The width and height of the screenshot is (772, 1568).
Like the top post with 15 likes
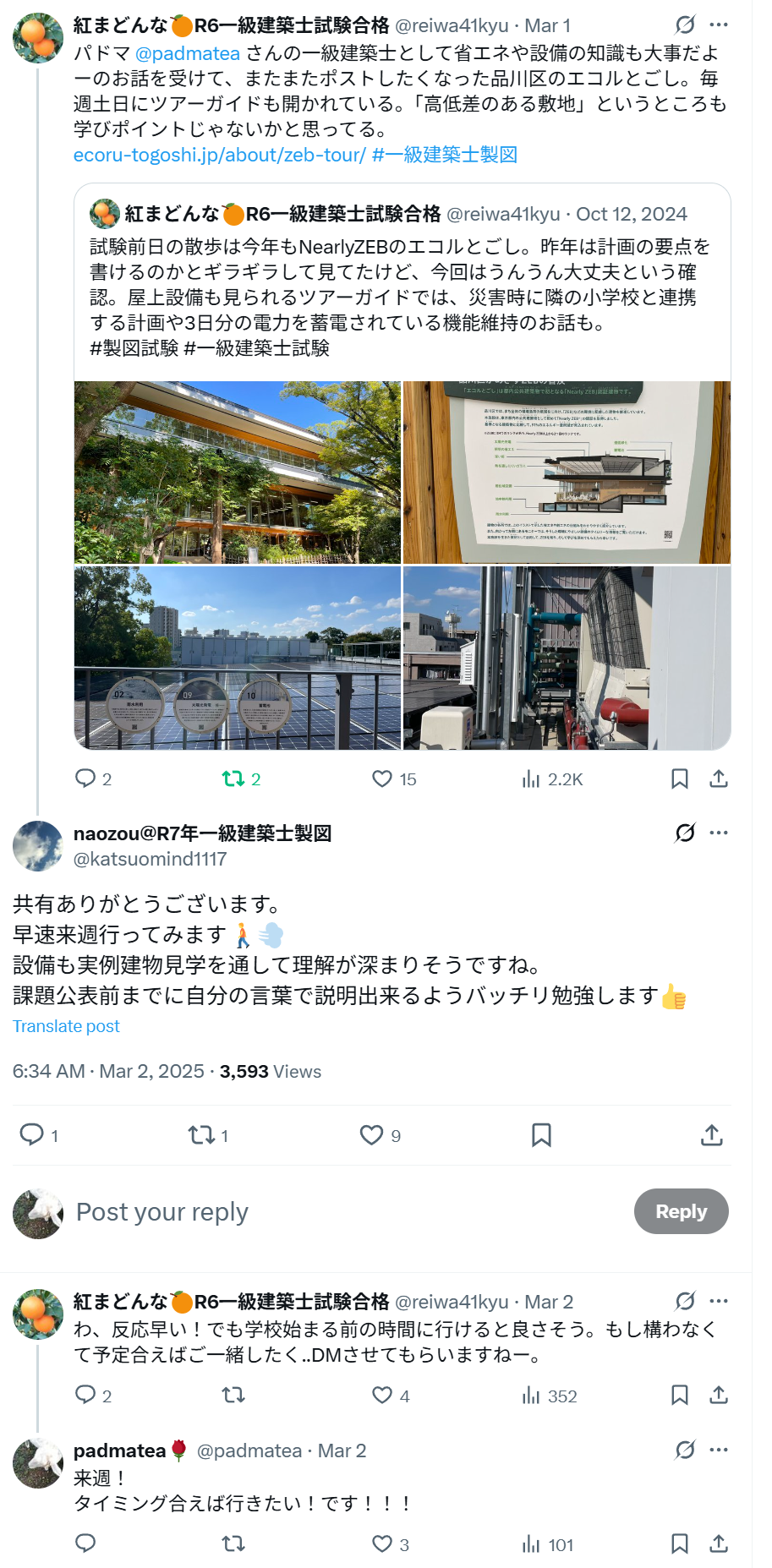point(382,779)
